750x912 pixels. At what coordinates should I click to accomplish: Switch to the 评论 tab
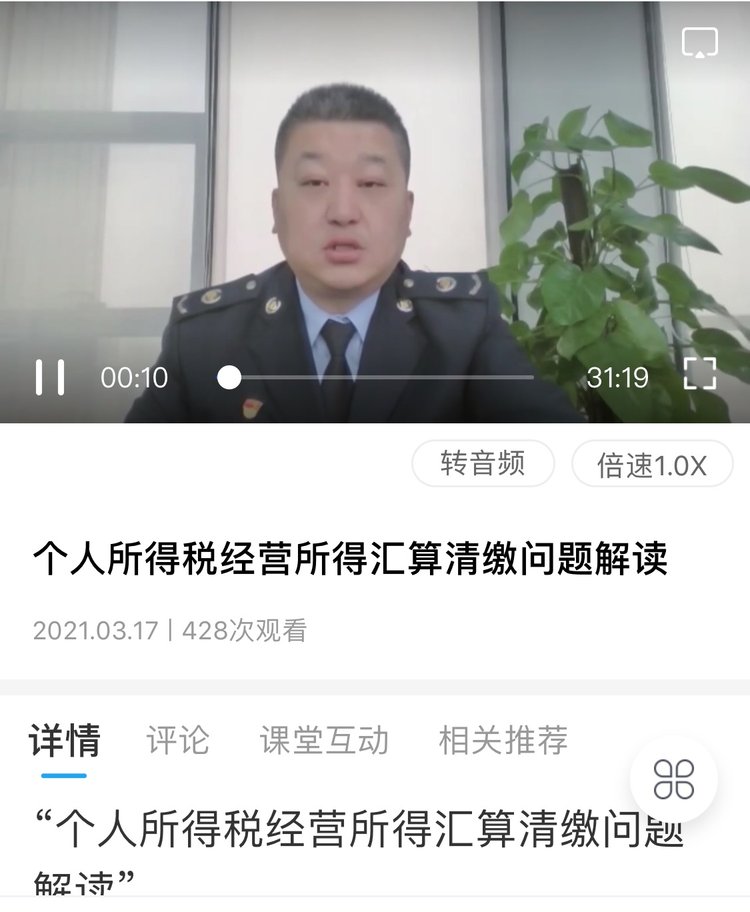coord(178,741)
